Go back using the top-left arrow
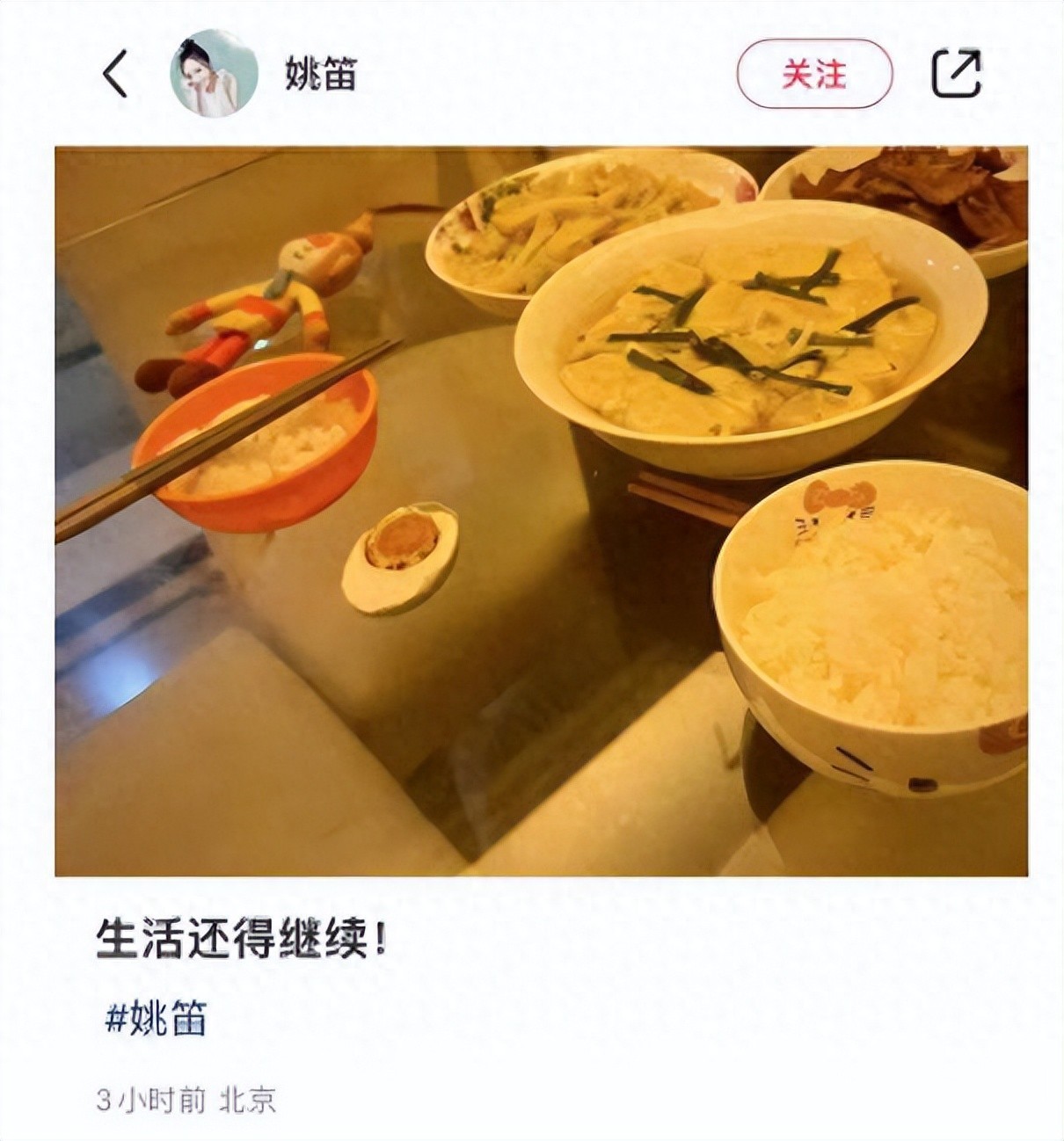This screenshot has height=1141, width=1064. click(x=115, y=74)
